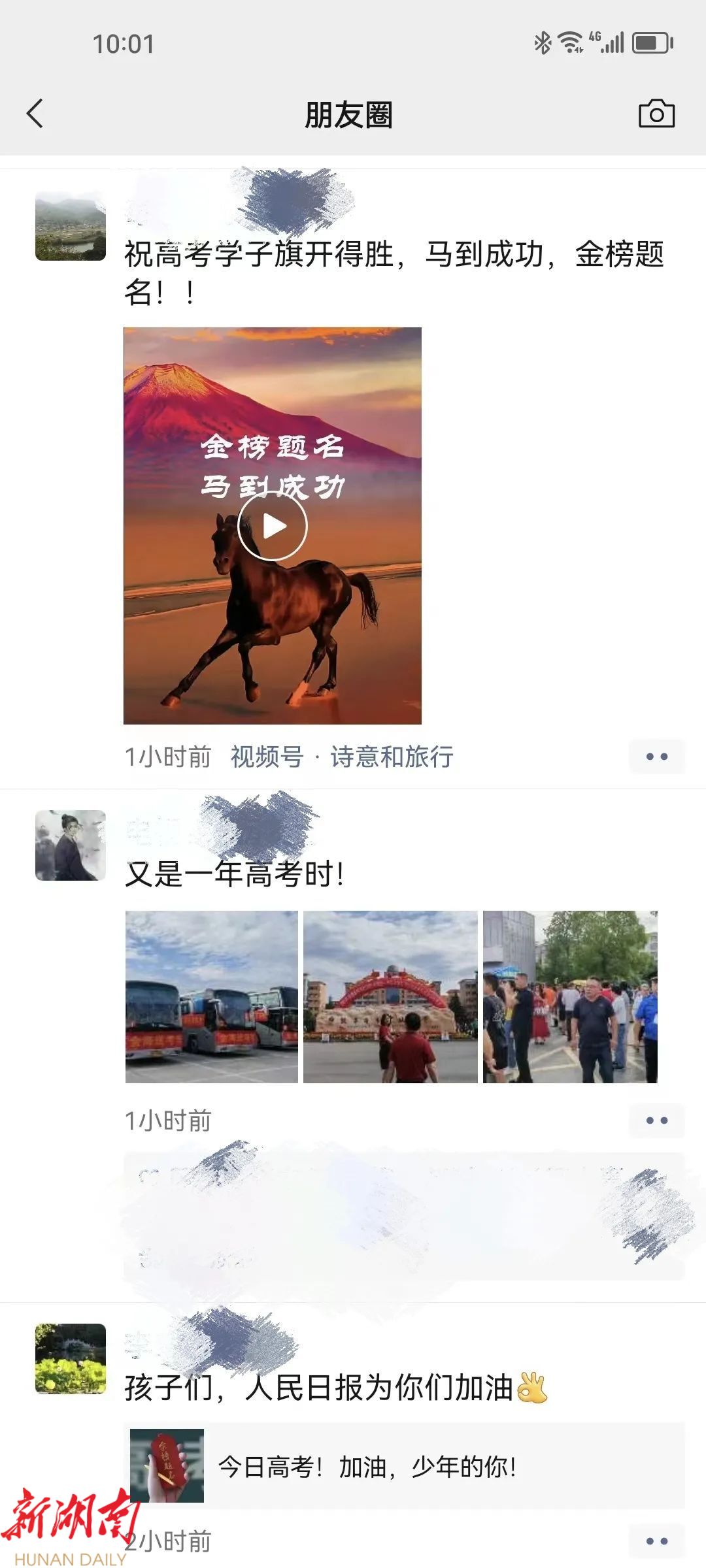Open the camera to post a moment

click(x=656, y=114)
